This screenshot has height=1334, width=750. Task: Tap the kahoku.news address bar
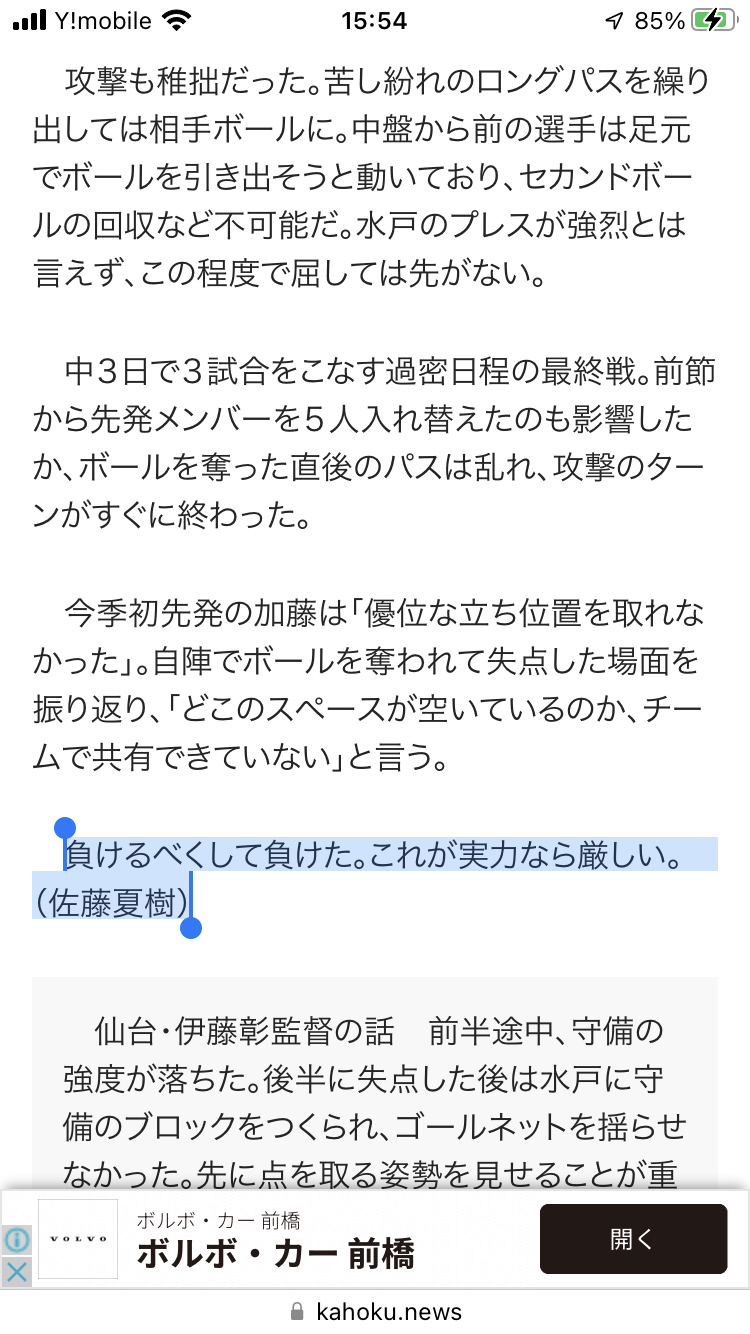click(375, 1311)
